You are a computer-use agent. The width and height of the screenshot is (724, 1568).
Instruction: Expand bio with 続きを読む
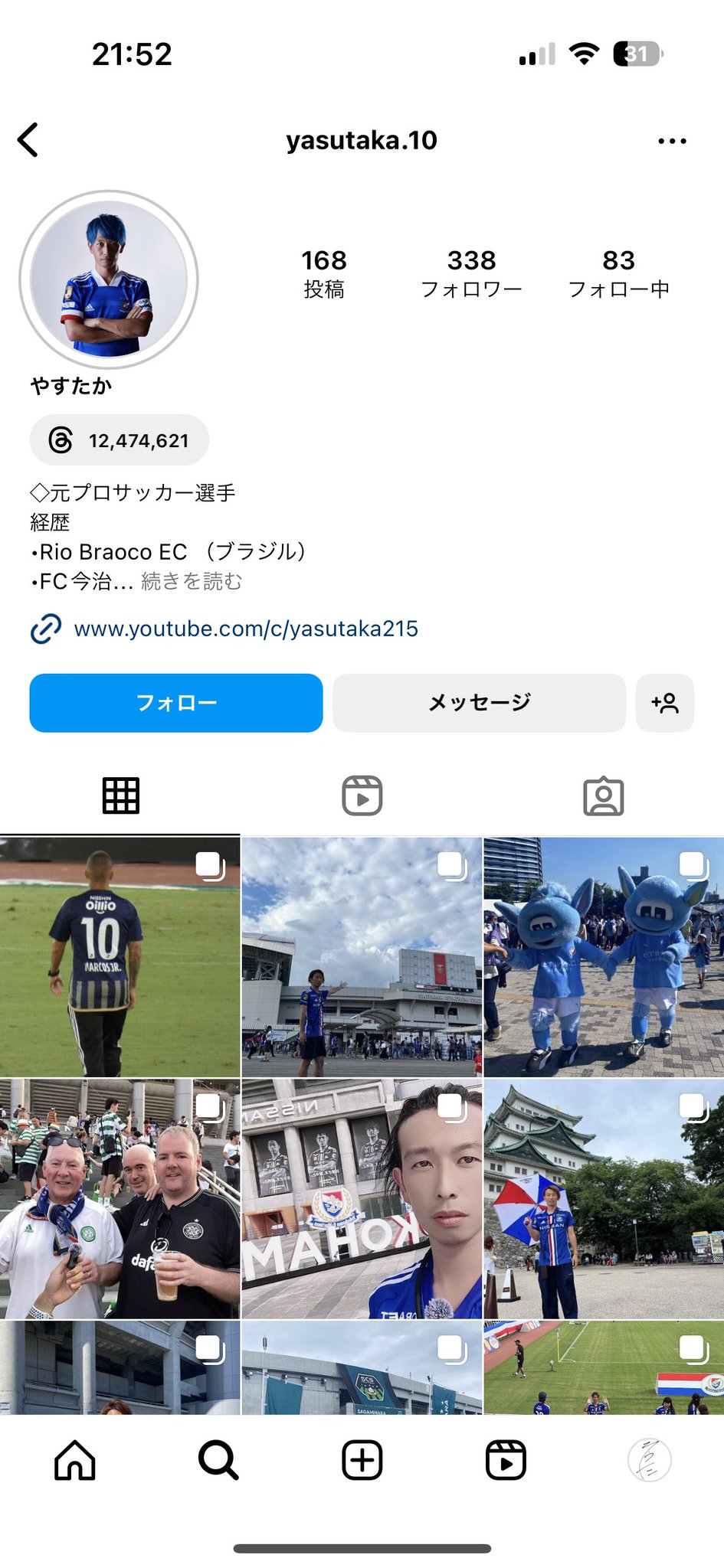tap(192, 582)
